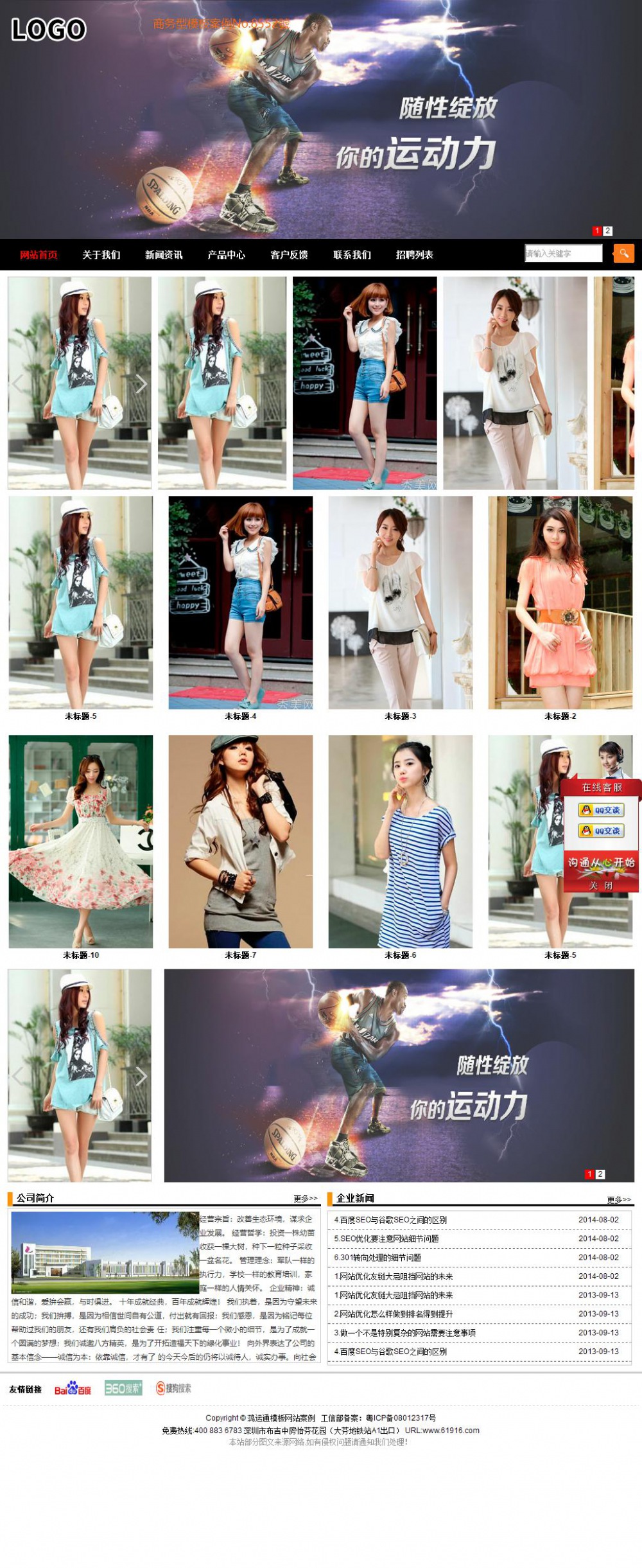The width and height of the screenshot is (642, 1568).
Task: Tap the orange search icon button
Action: click(623, 253)
